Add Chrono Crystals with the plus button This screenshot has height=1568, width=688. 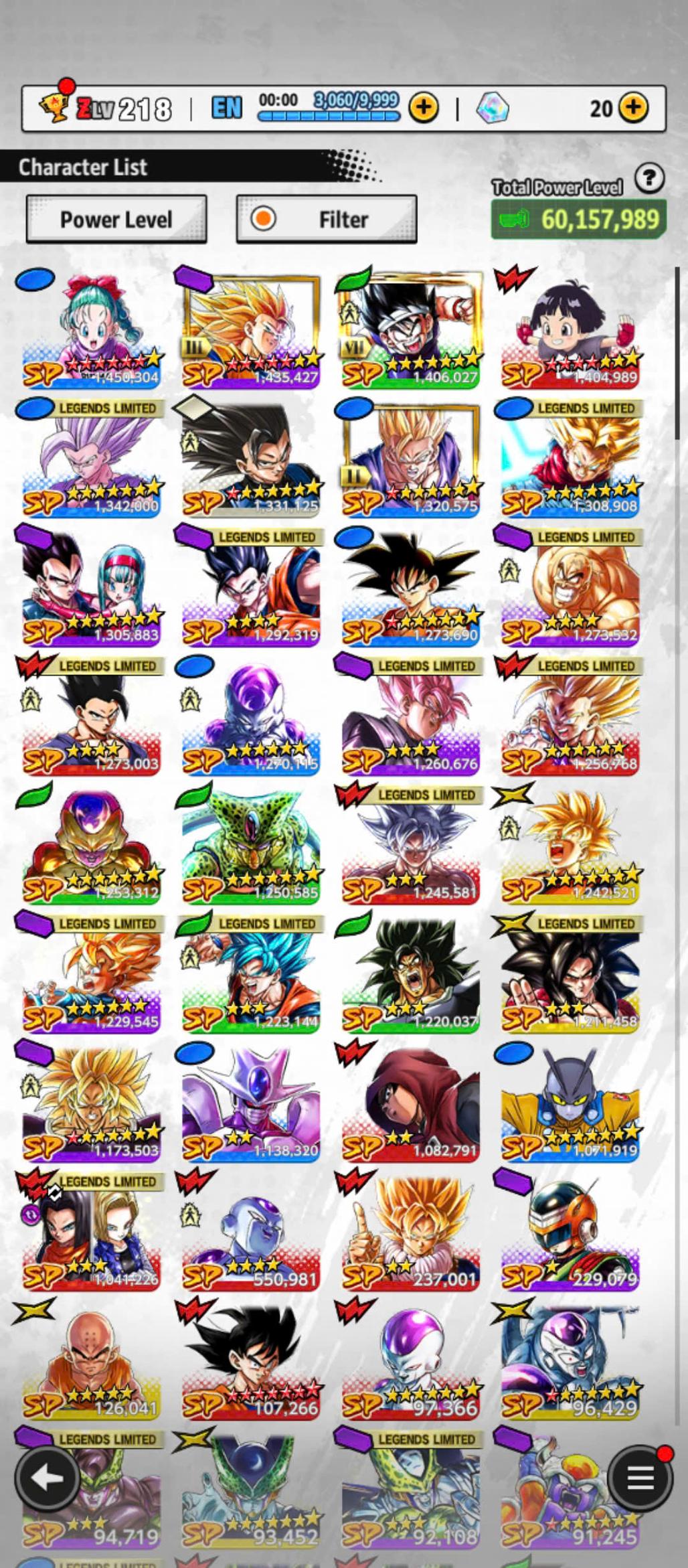click(x=632, y=107)
